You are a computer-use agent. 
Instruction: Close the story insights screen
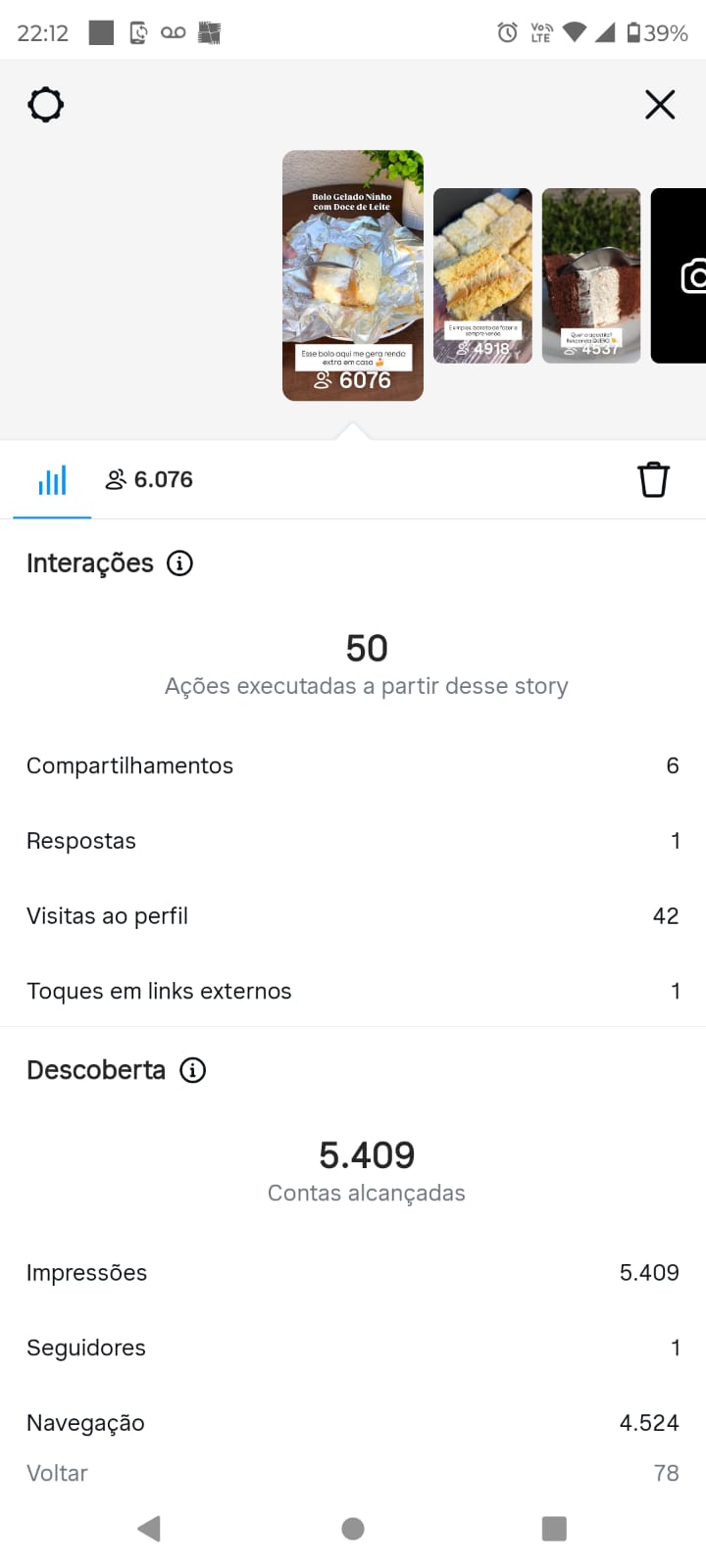[660, 105]
